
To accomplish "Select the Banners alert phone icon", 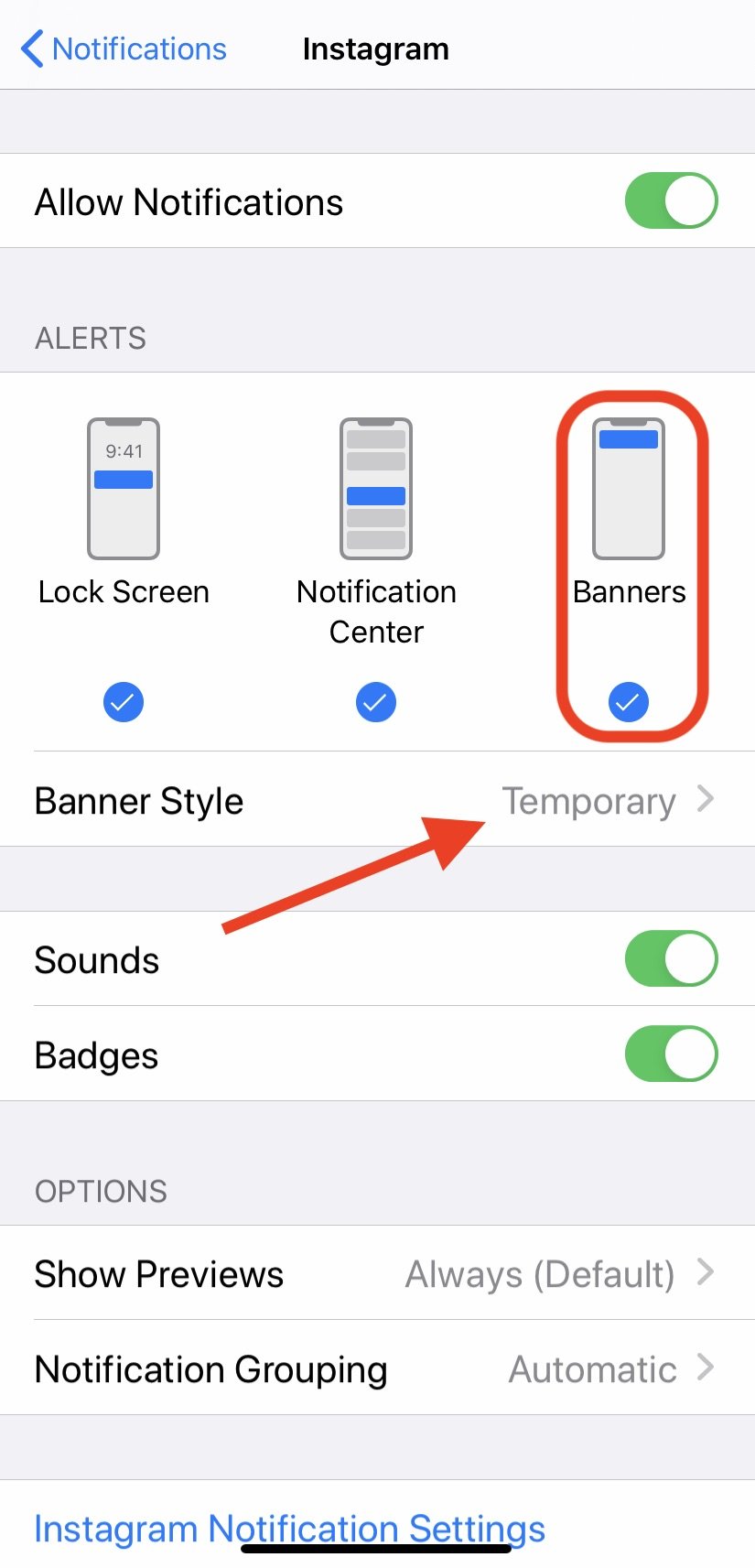I will click(x=629, y=490).
